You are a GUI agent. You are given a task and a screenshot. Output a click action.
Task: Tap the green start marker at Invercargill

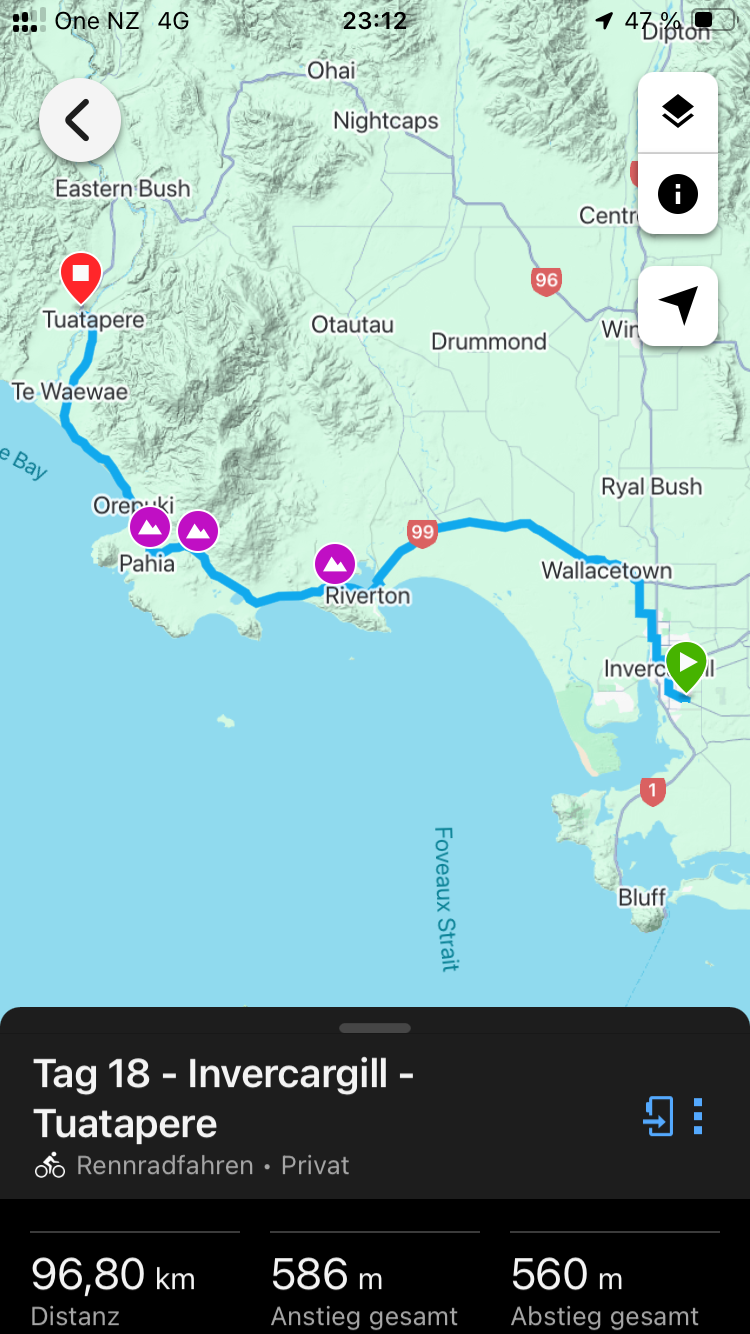687,664
